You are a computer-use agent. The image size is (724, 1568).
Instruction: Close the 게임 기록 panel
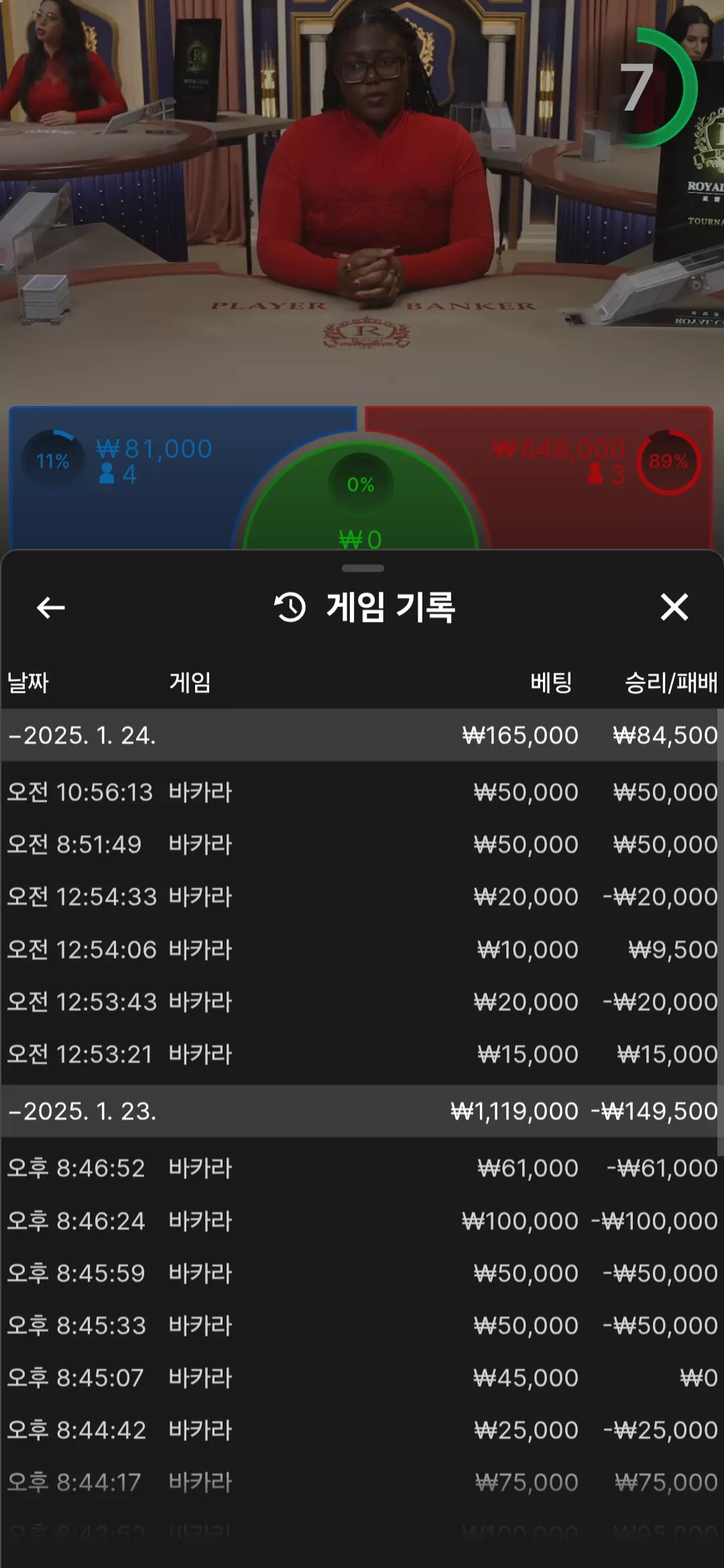(674, 607)
